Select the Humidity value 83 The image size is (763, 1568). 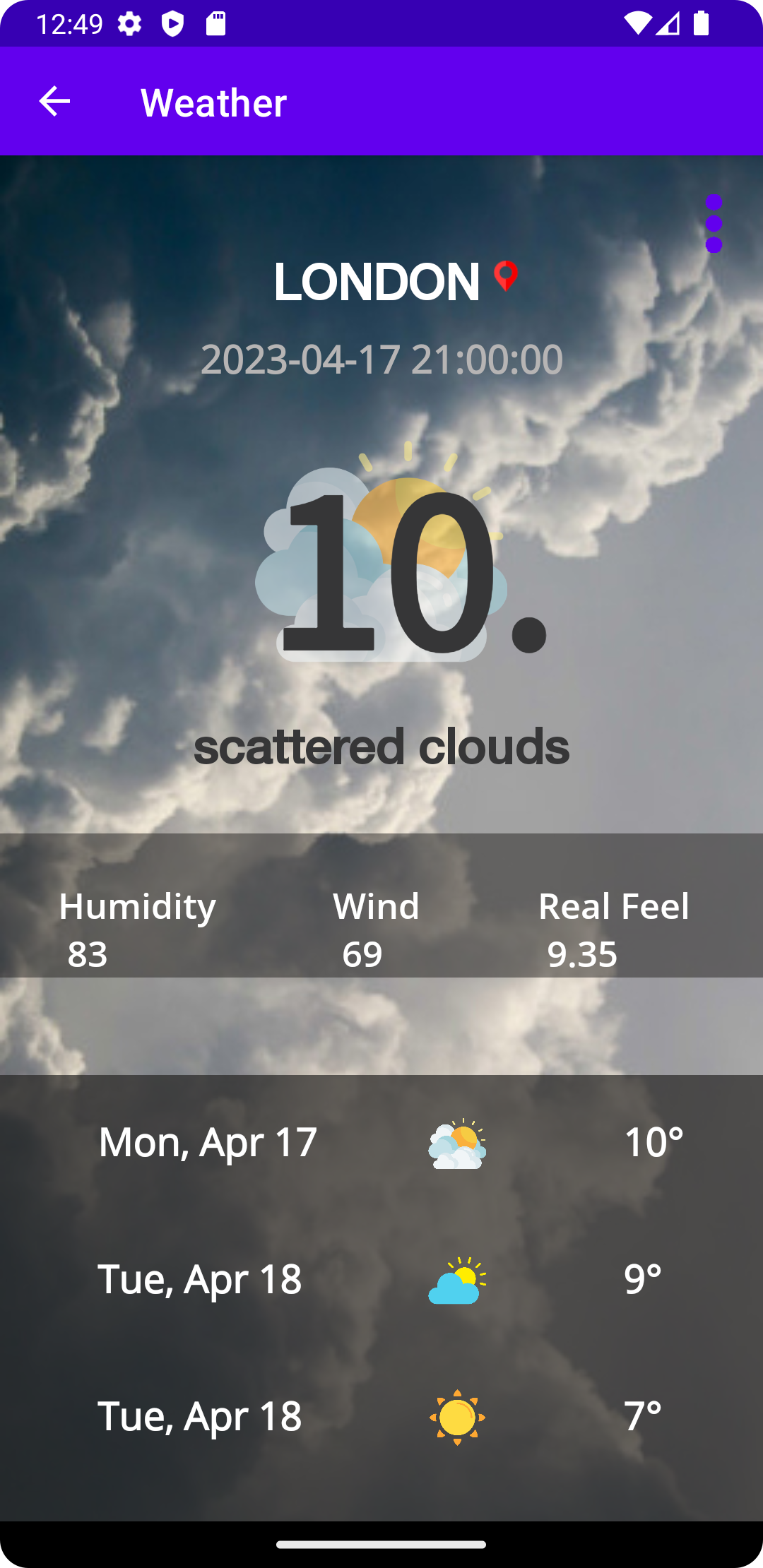click(87, 955)
